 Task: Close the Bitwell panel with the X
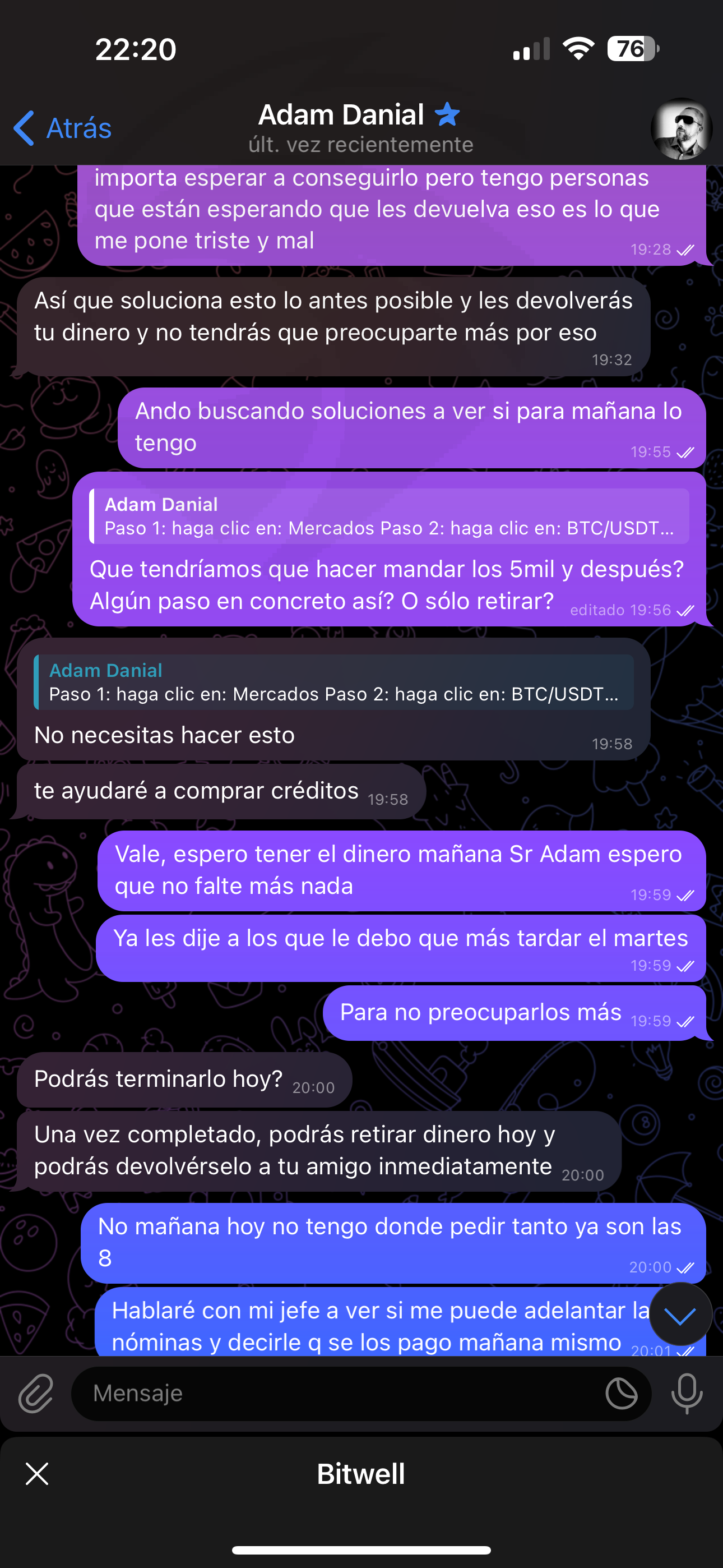click(x=37, y=1474)
